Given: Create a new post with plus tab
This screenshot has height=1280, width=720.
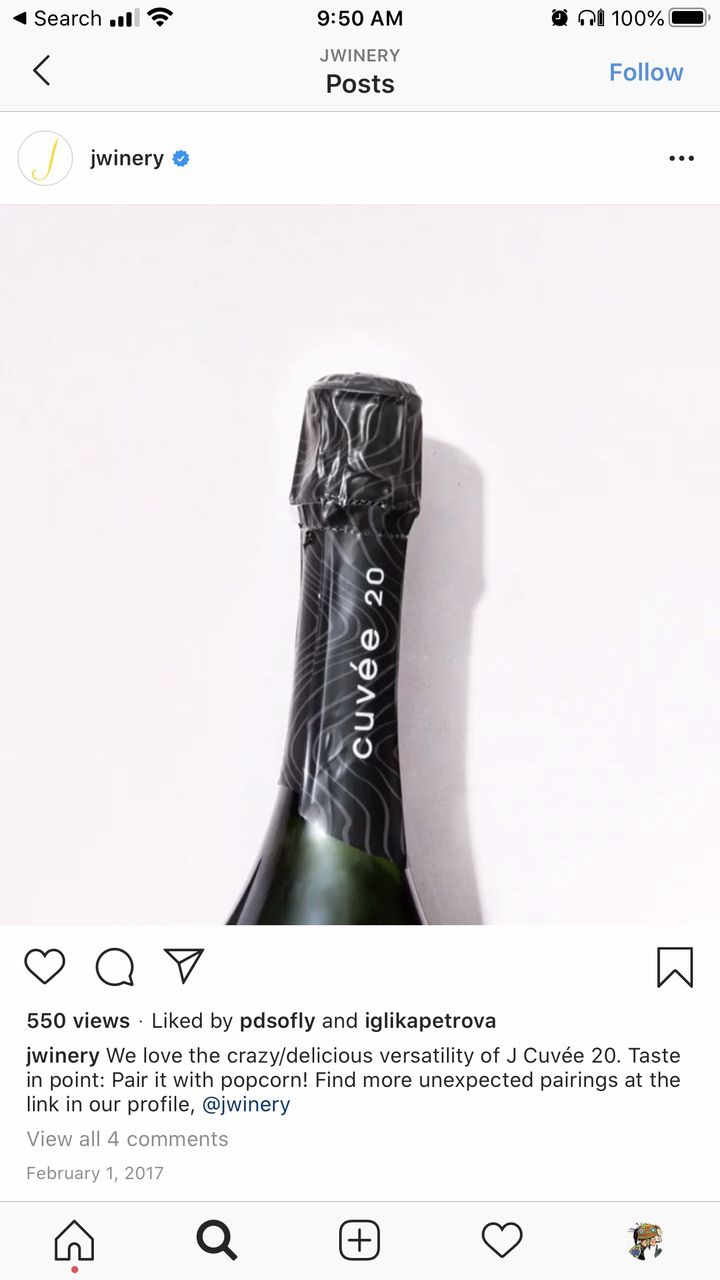Looking at the screenshot, I should [x=360, y=1241].
